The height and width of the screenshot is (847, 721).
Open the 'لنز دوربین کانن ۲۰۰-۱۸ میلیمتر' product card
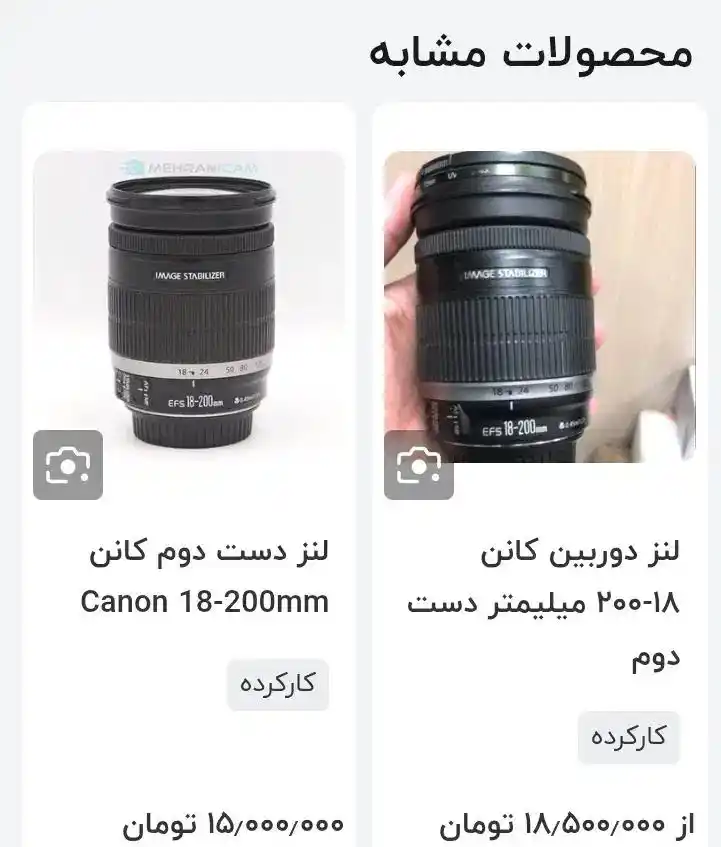[543, 604]
